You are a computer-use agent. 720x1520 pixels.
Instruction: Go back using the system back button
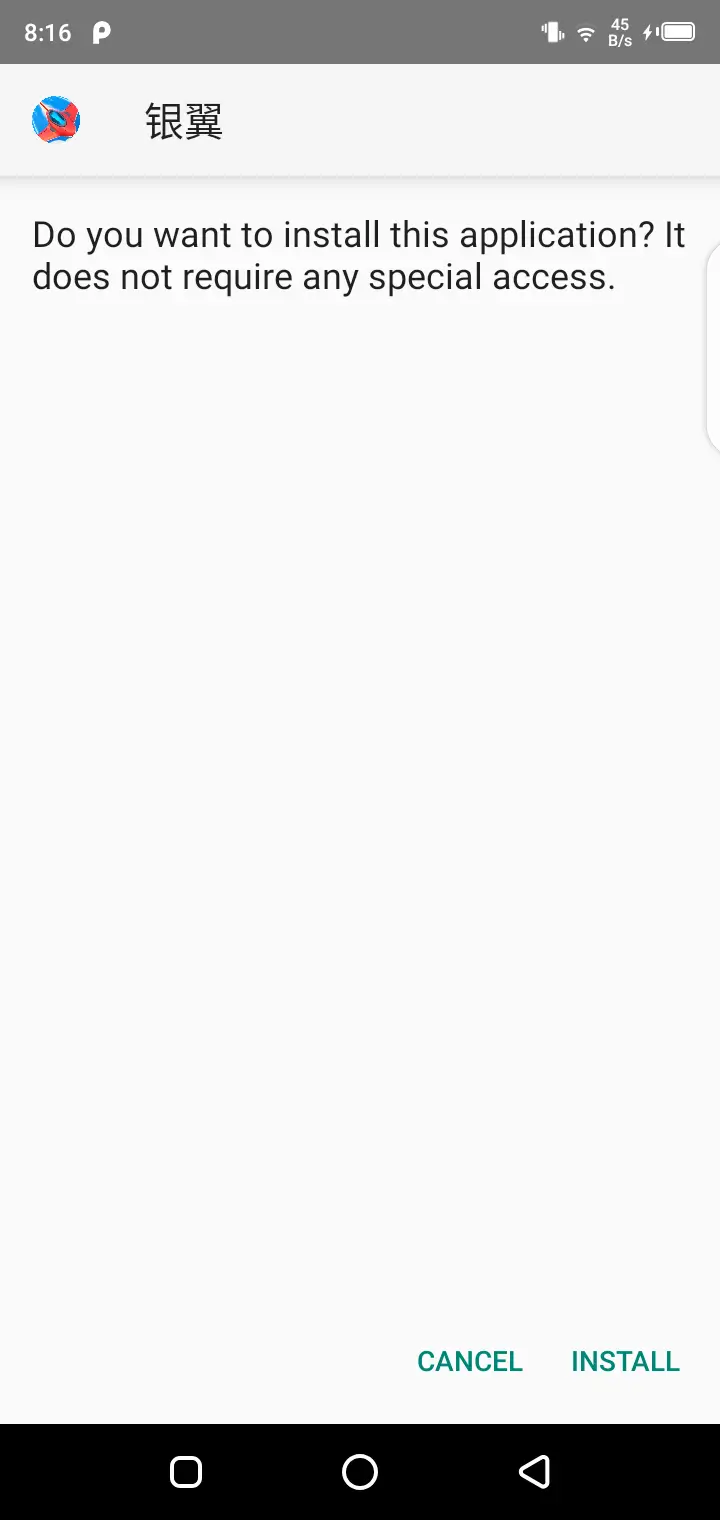(535, 1471)
